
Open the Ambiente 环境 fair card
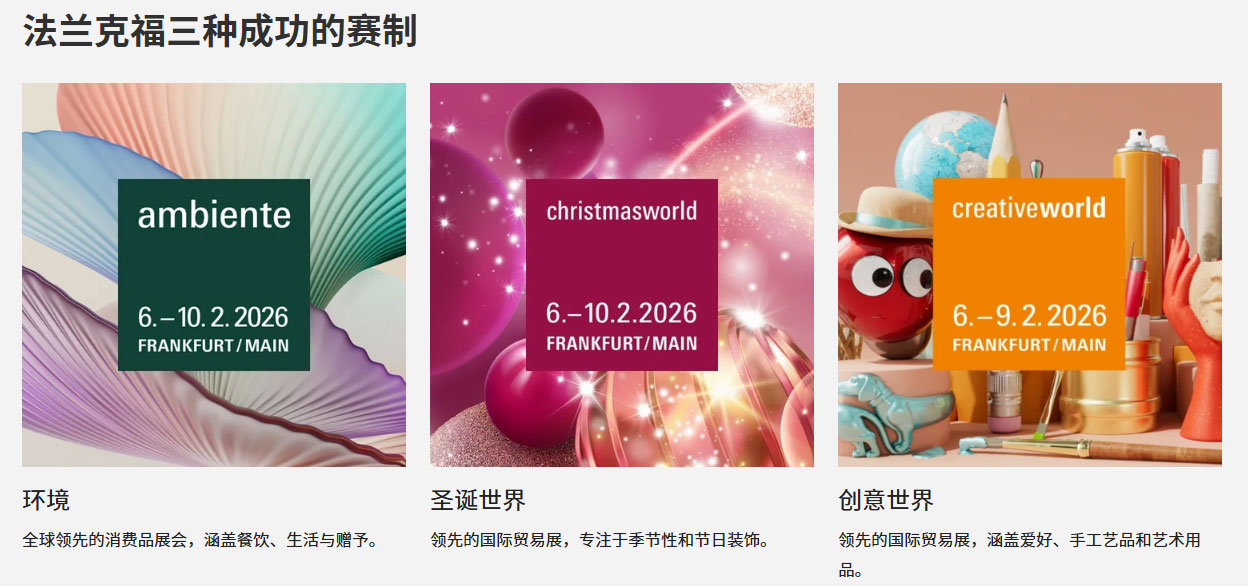coord(213,275)
